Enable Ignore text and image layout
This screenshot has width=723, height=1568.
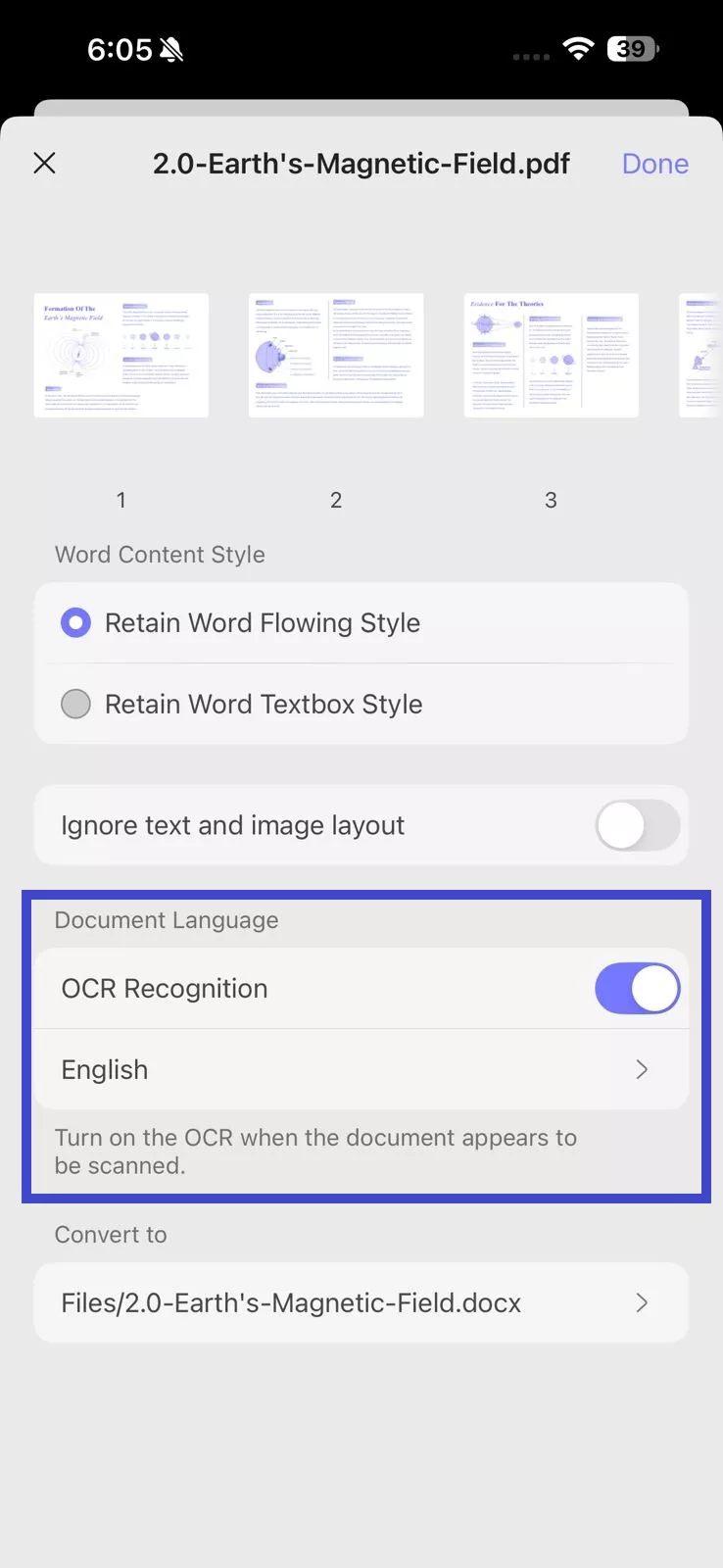coord(637,825)
